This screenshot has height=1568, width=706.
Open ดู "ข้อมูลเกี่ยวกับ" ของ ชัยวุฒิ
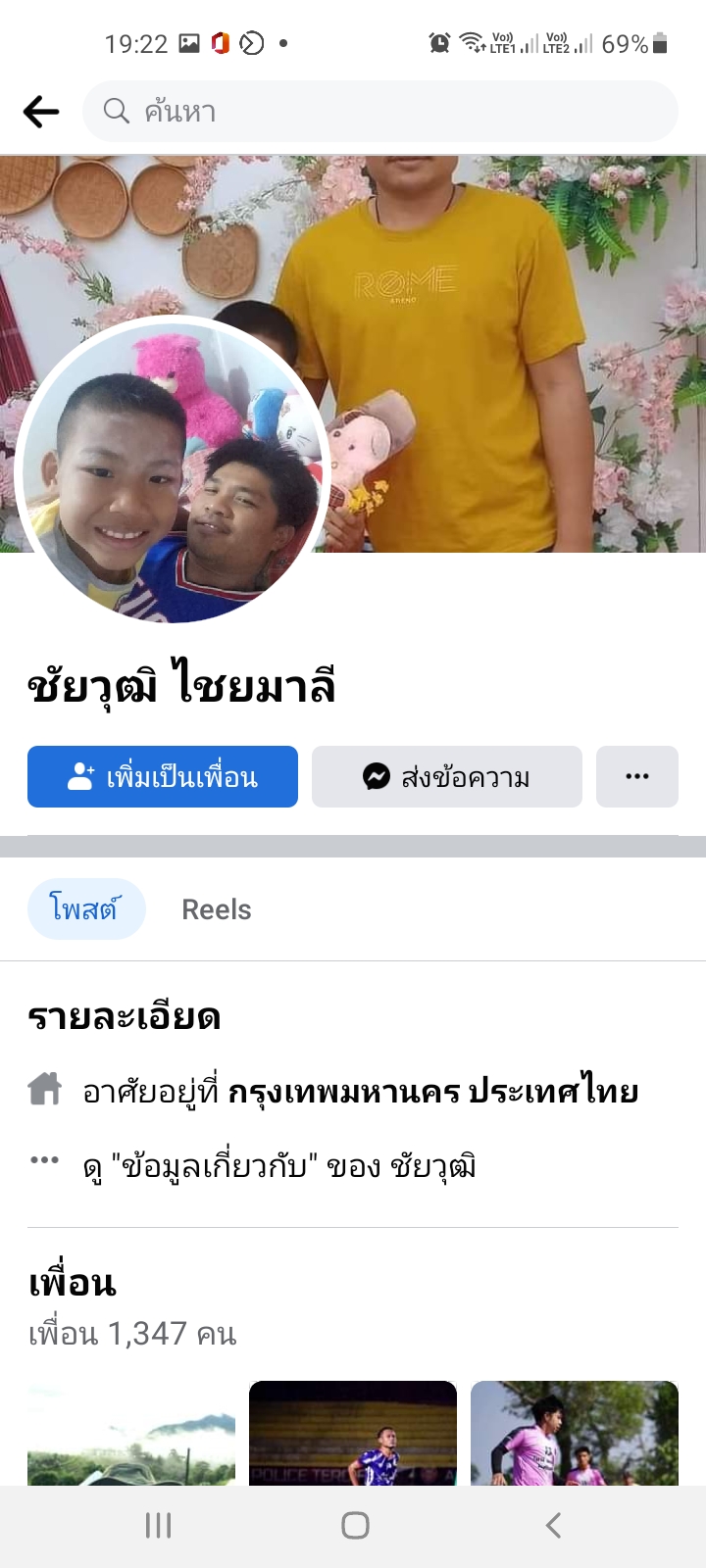pos(279,1166)
